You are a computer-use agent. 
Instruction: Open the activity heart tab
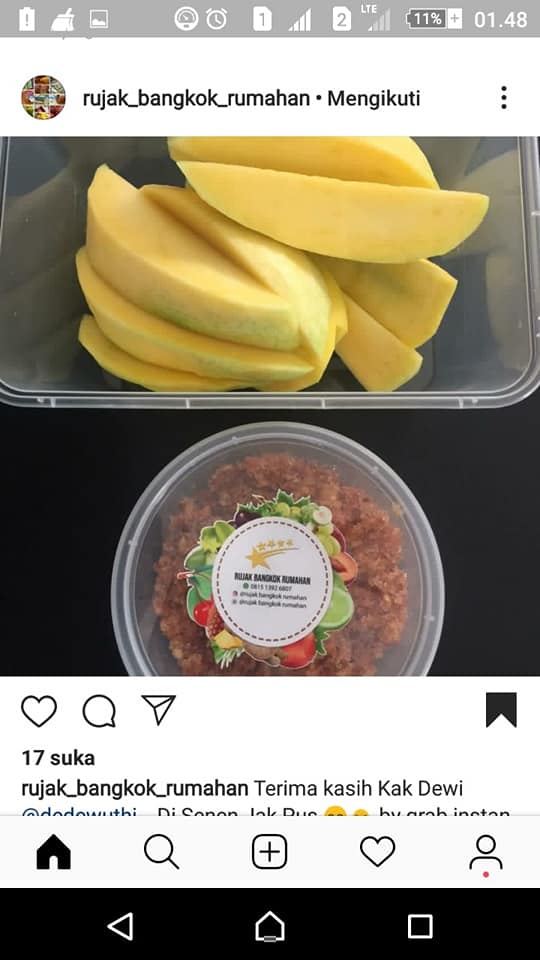point(377,852)
